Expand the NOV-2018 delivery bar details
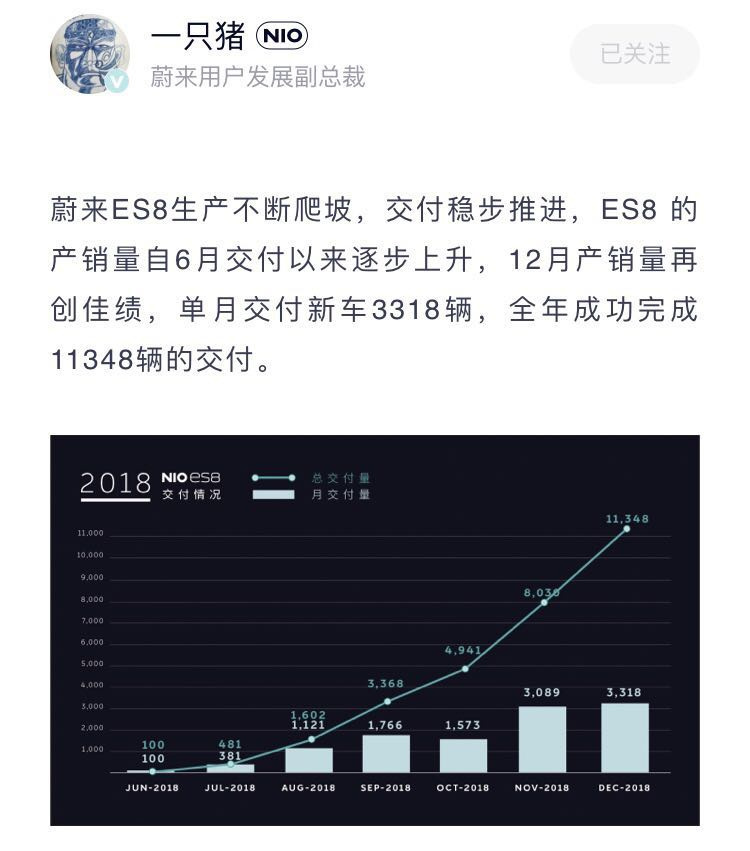The image size is (750, 851). (544, 740)
